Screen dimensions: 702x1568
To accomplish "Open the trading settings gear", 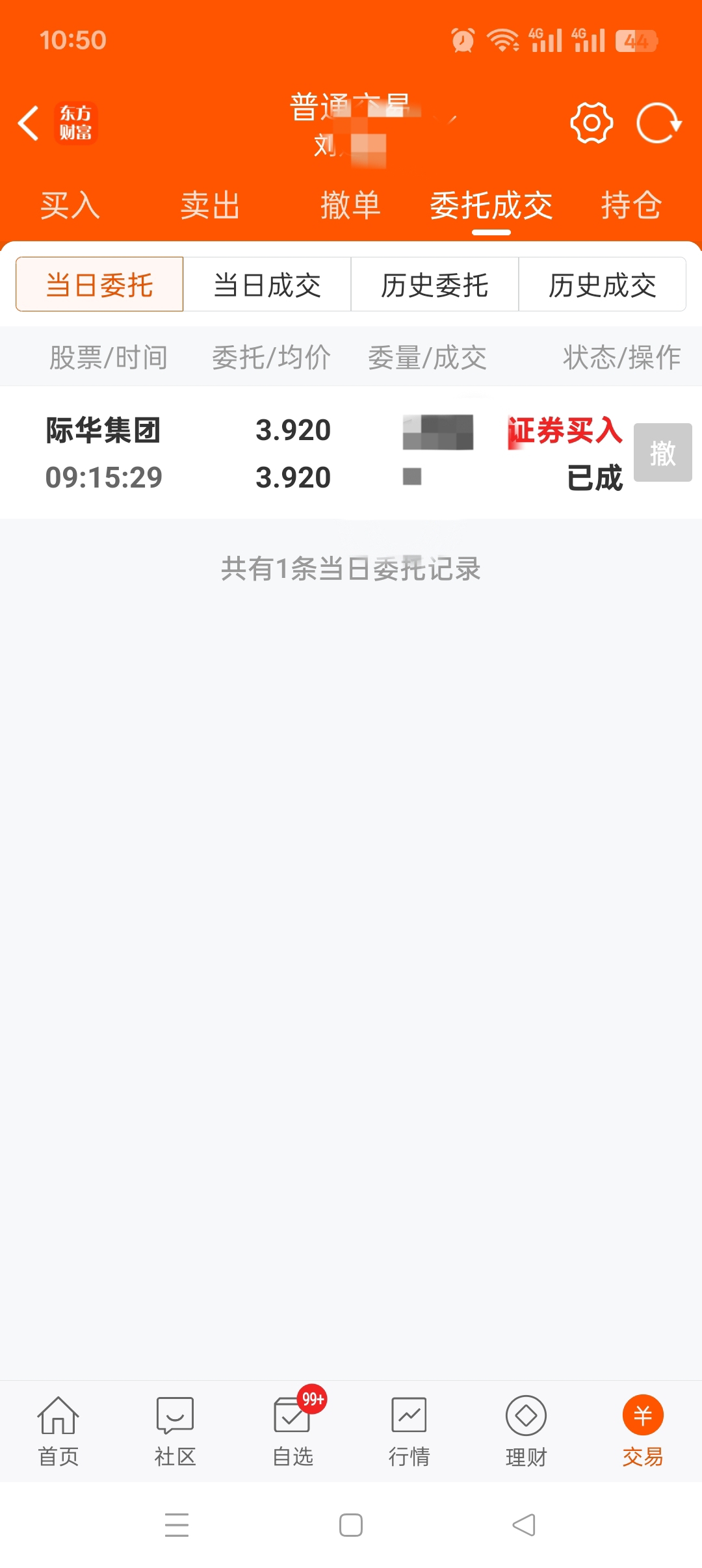I will pos(591,122).
